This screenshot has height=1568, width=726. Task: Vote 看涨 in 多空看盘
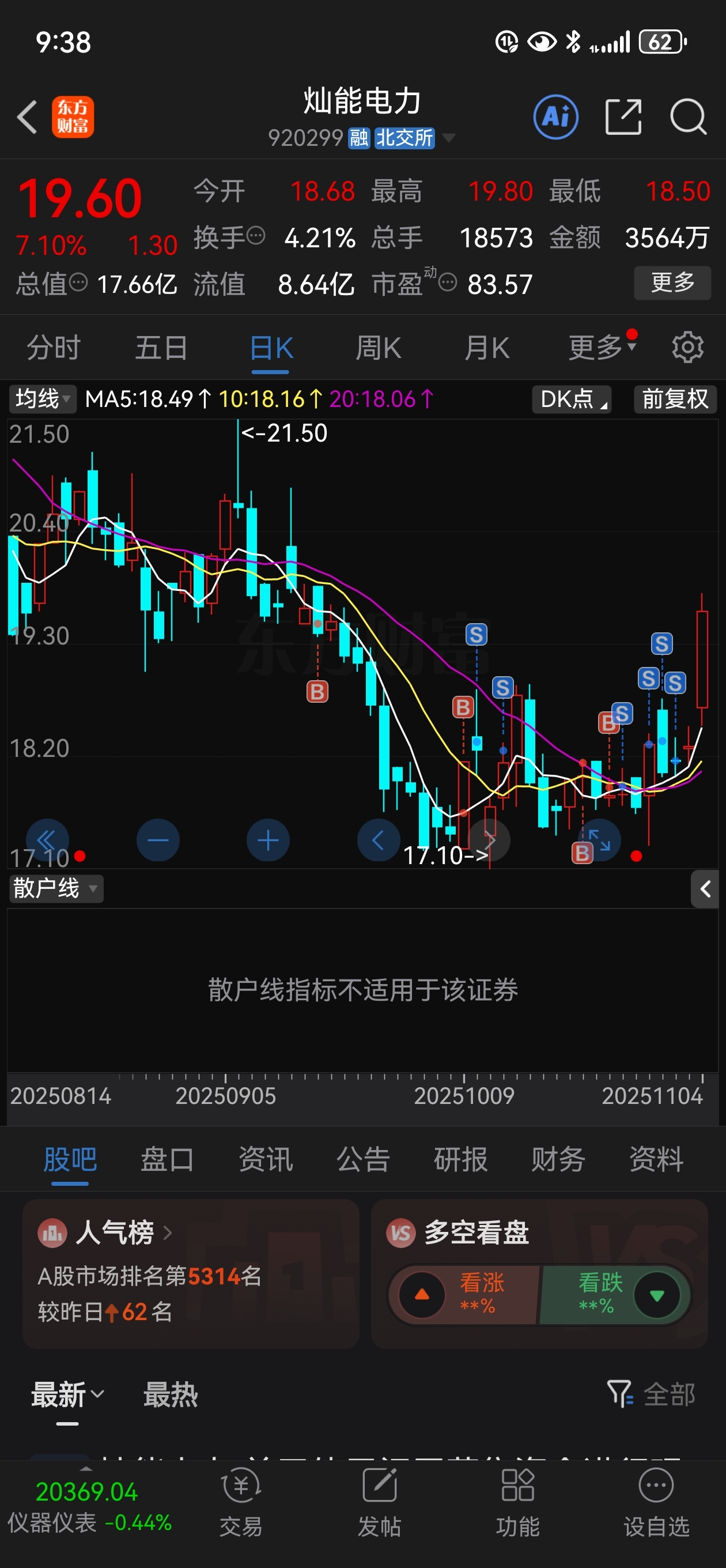[x=464, y=1295]
